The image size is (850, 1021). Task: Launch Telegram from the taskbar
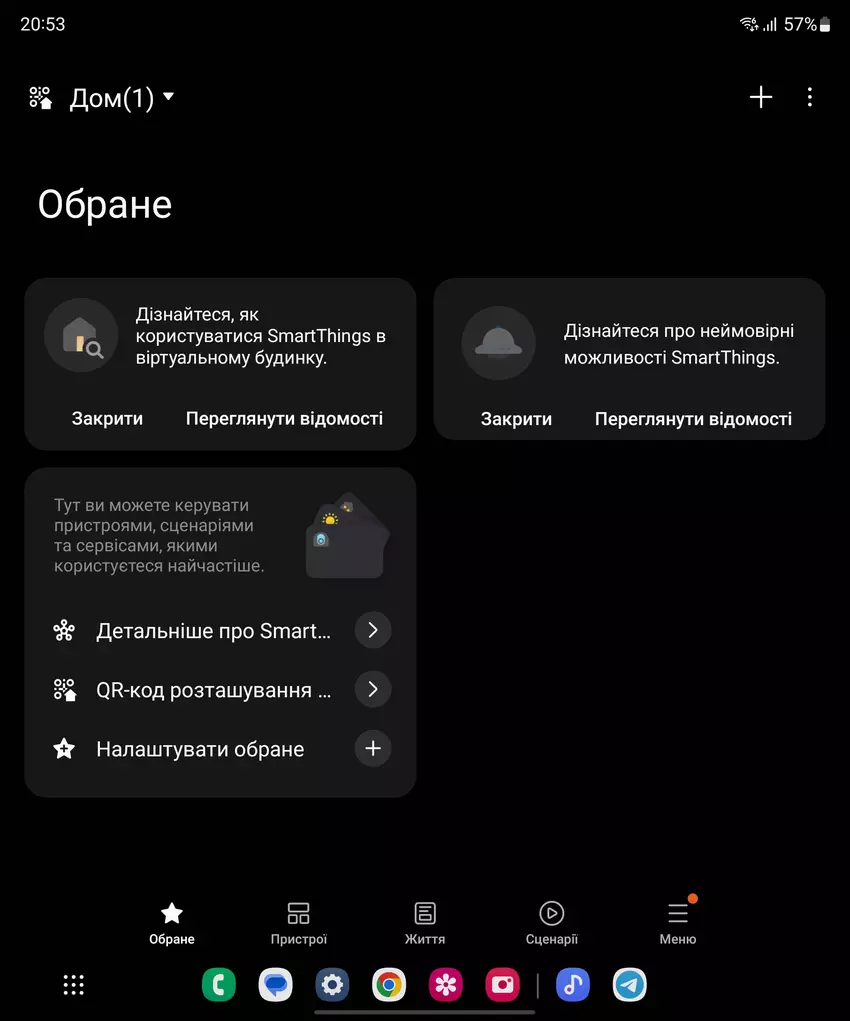click(x=630, y=985)
